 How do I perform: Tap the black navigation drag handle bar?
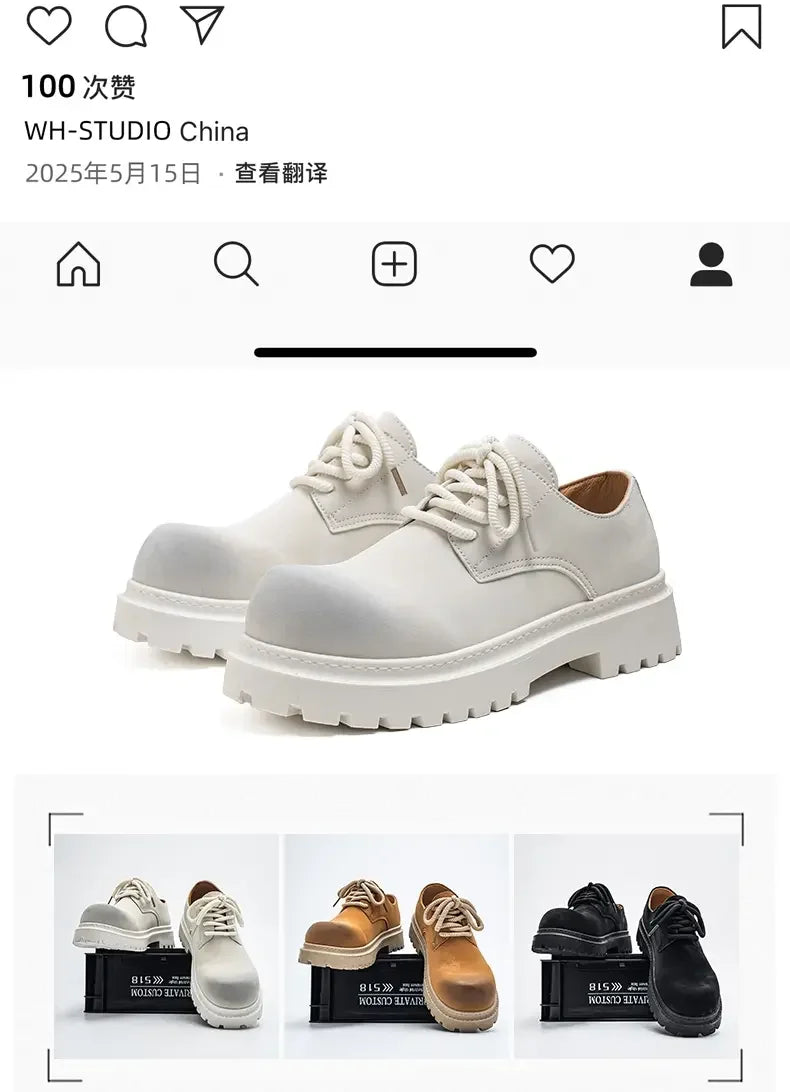click(395, 352)
